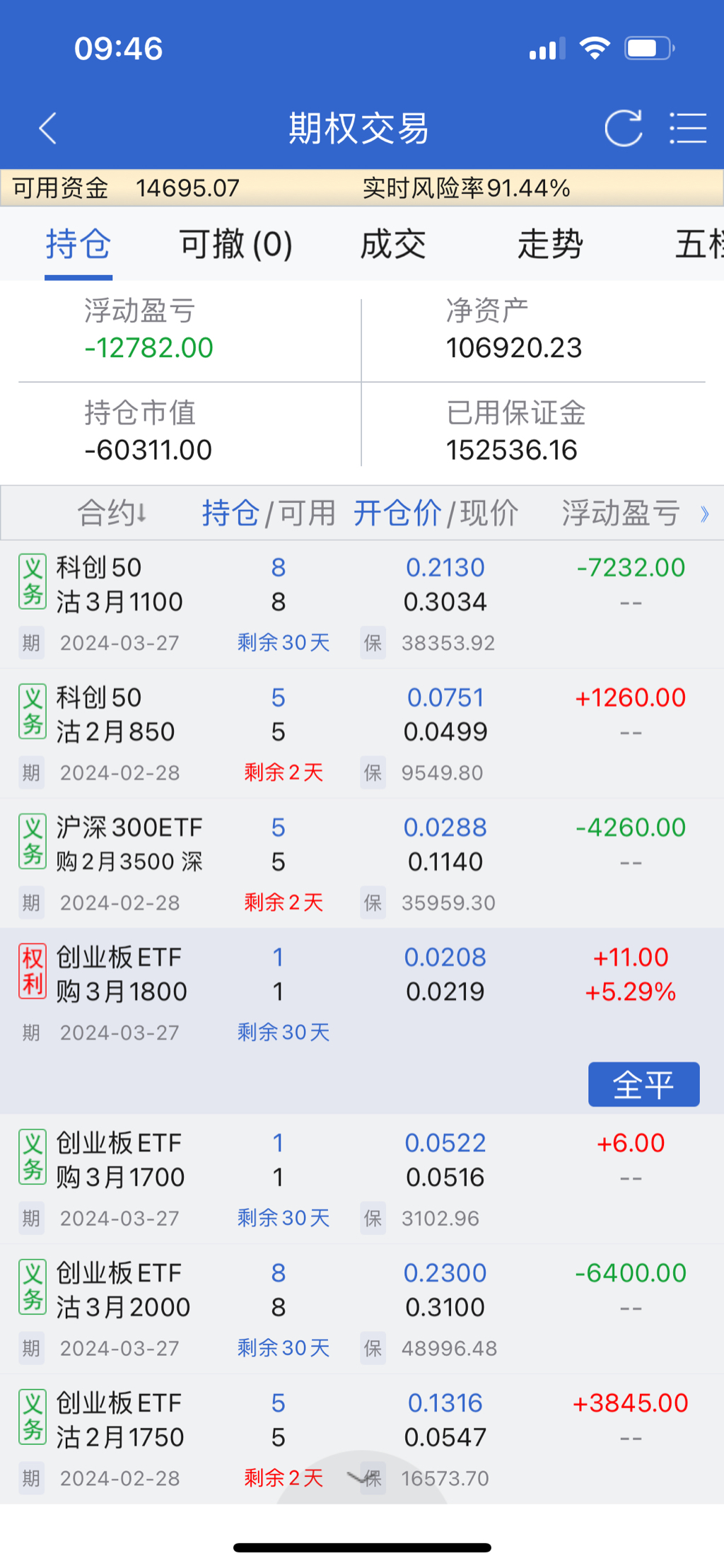724x1568 pixels.
Task: Select the 科创50 沽2月850 position
Action: (x=354, y=733)
